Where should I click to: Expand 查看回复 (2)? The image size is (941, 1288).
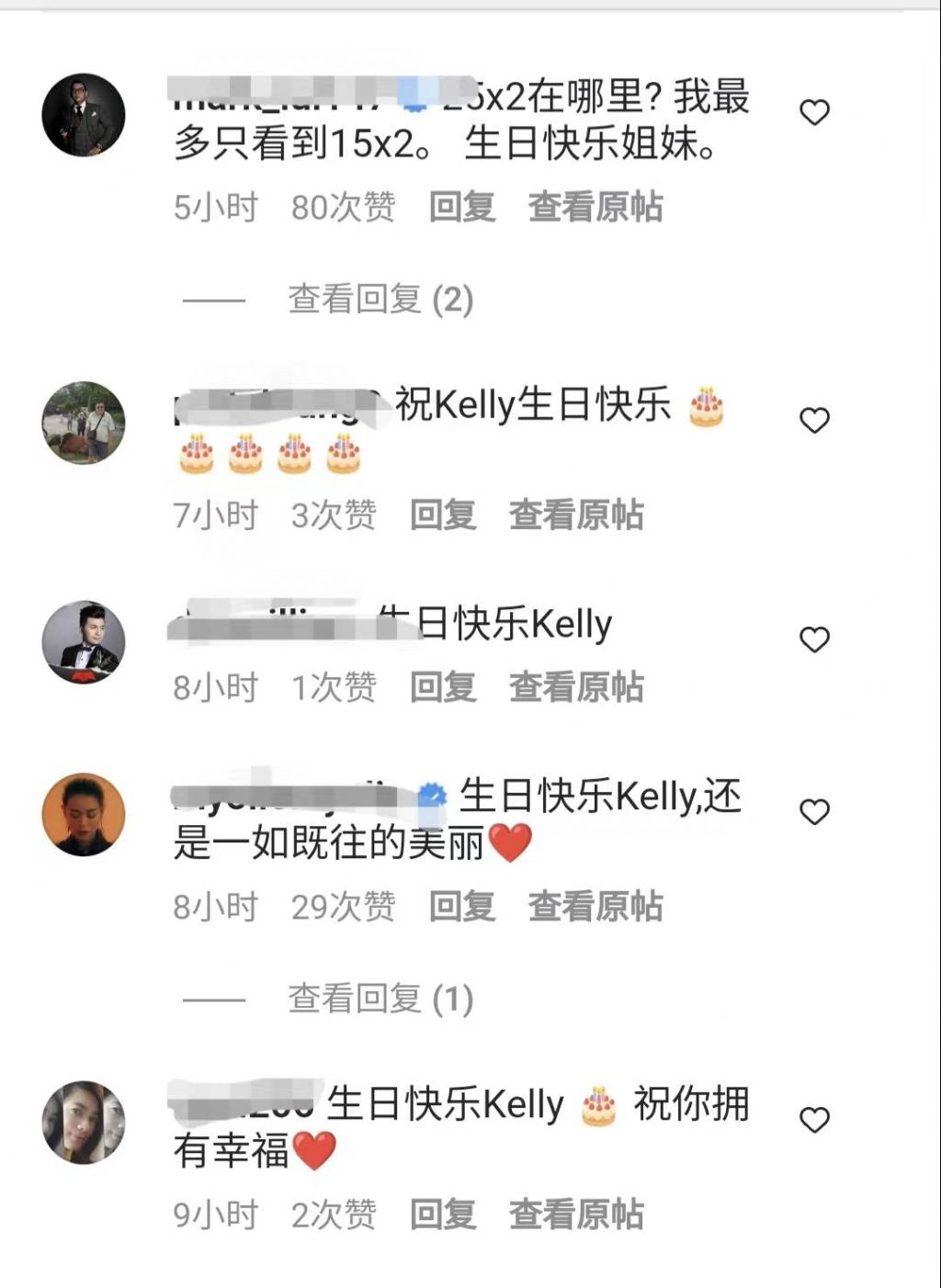click(380, 299)
